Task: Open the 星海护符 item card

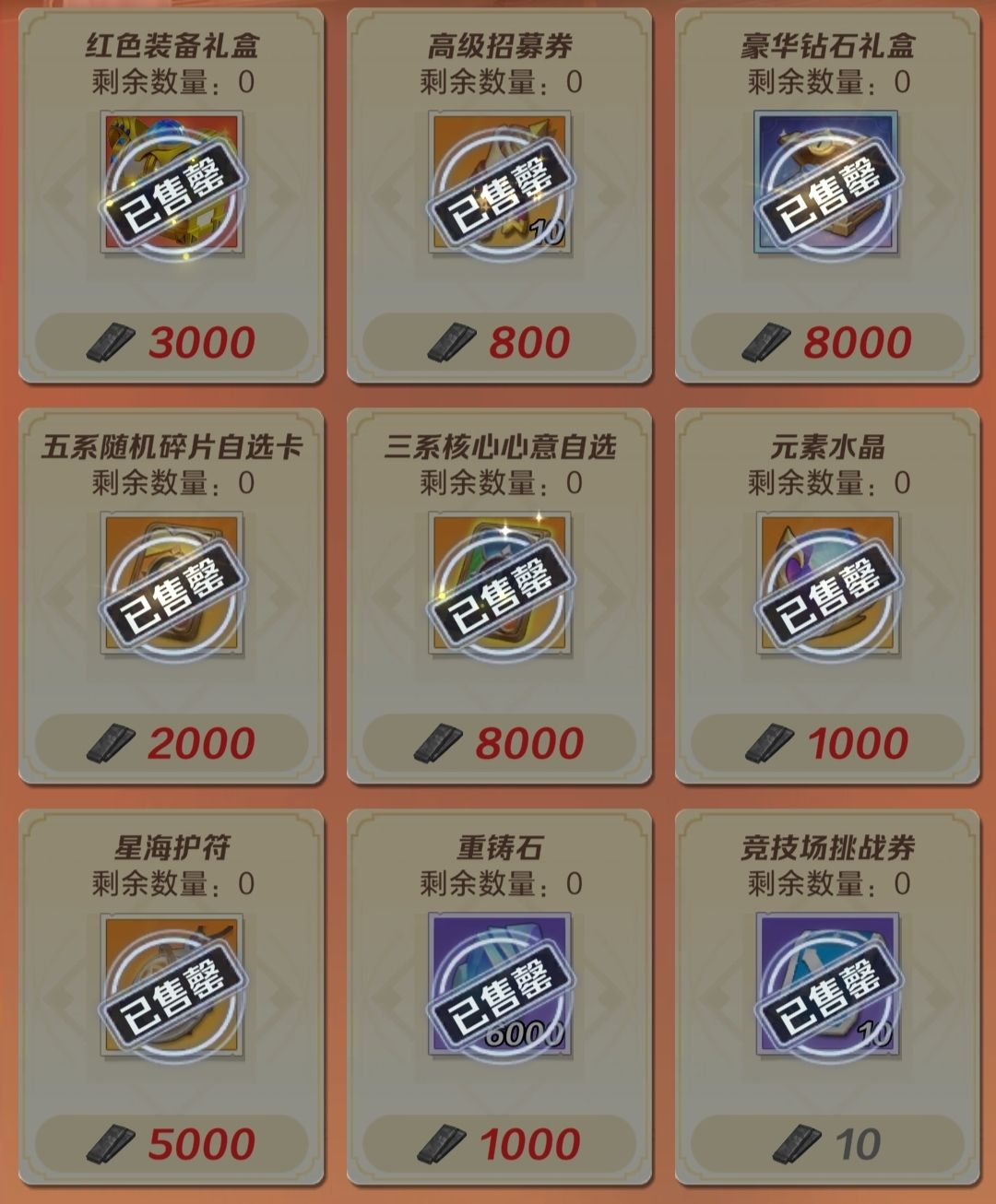Action: coord(172,985)
